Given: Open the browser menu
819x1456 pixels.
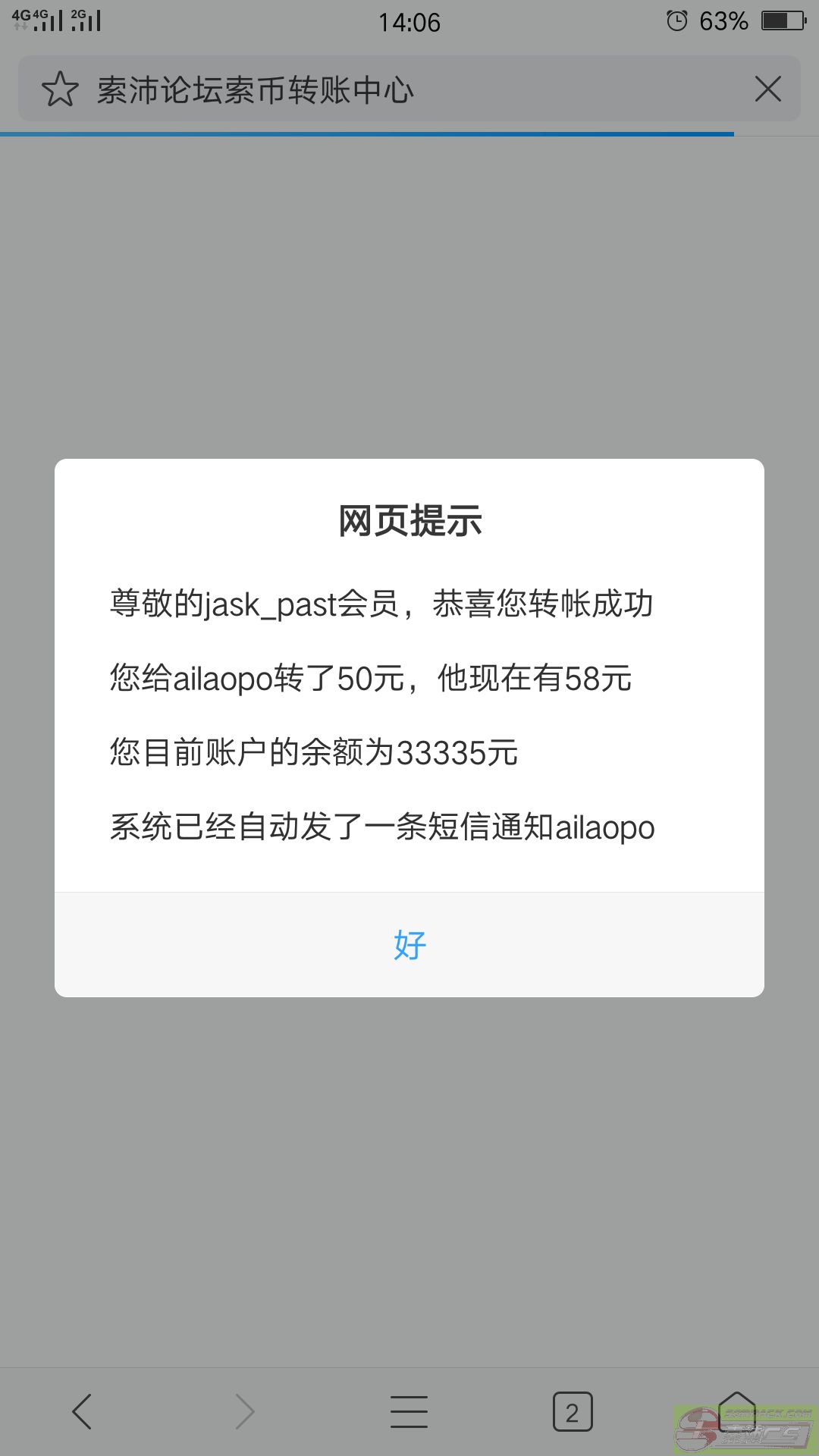Looking at the screenshot, I should coord(409,1411).
